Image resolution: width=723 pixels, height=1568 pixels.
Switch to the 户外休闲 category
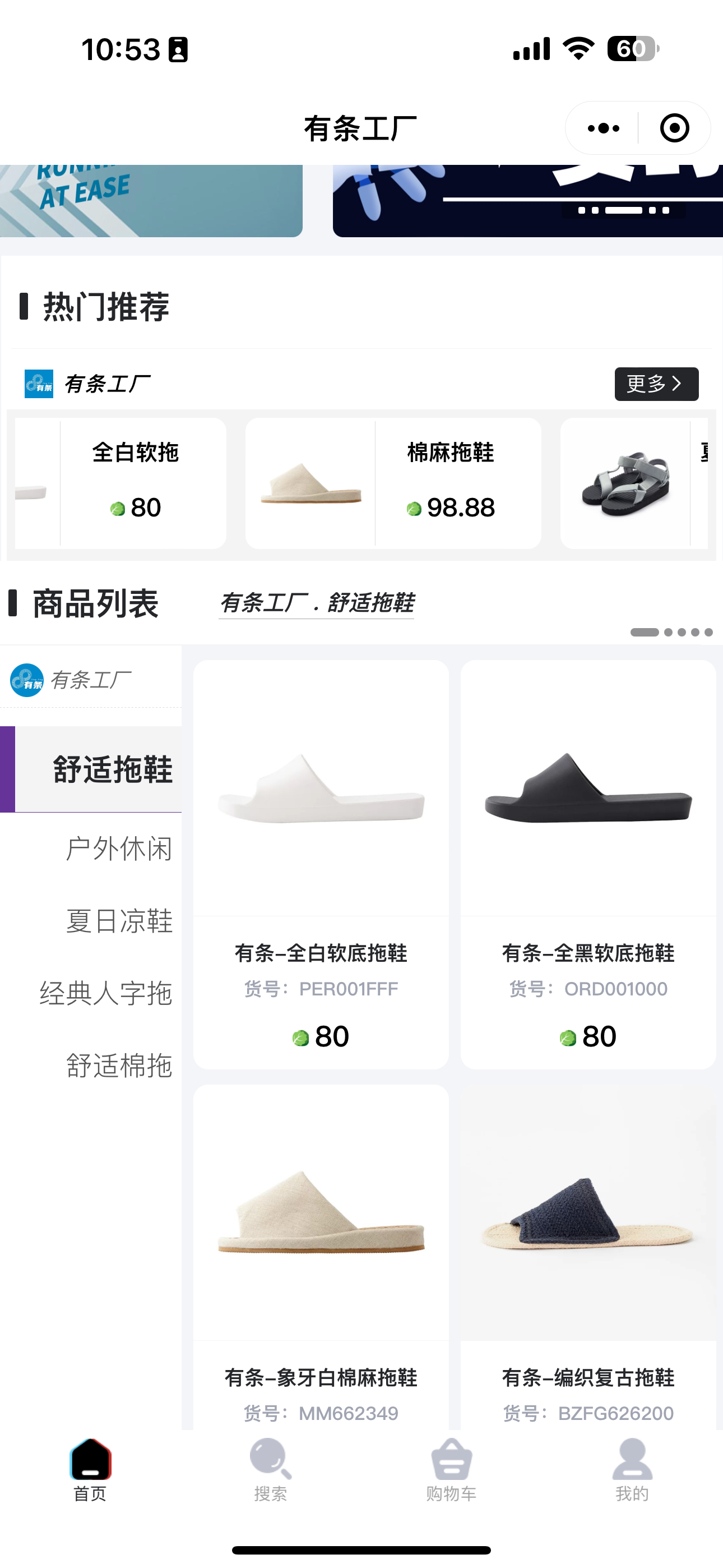pyautogui.click(x=118, y=848)
